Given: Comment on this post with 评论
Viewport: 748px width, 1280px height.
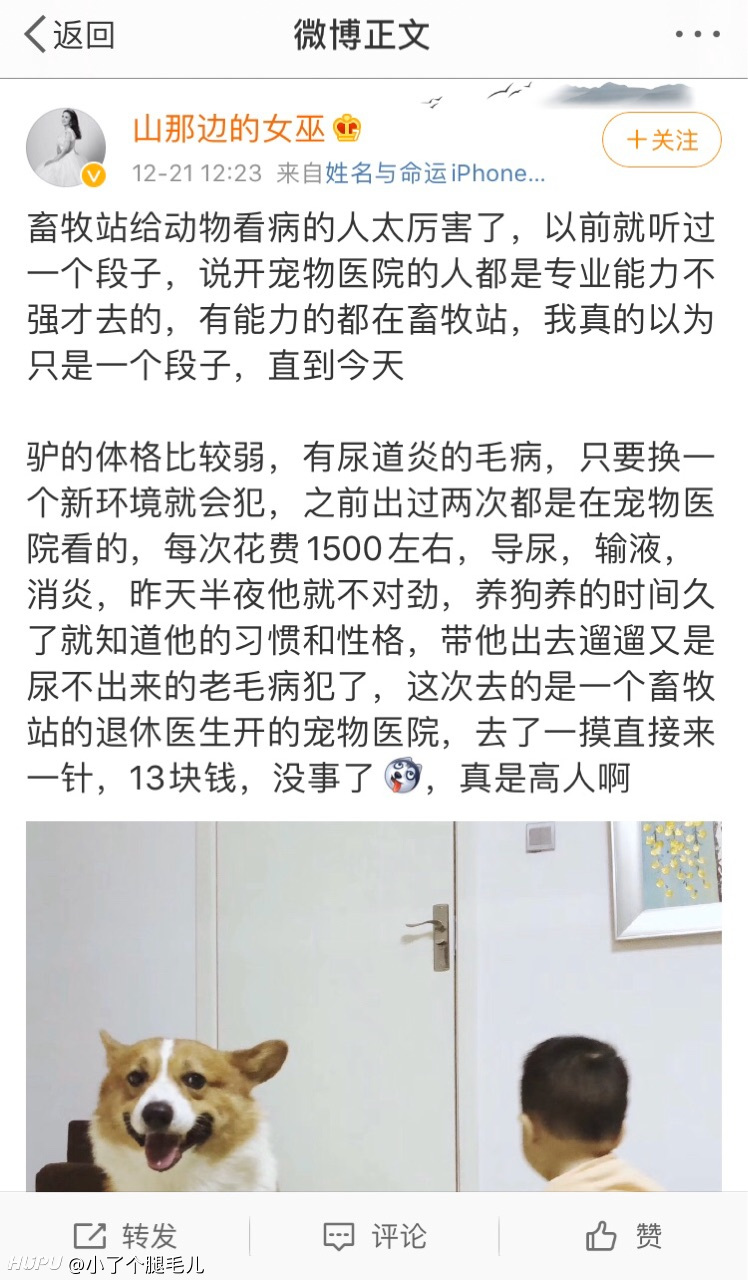Looking at the screenshot, I should click(x=374, y=1237).
